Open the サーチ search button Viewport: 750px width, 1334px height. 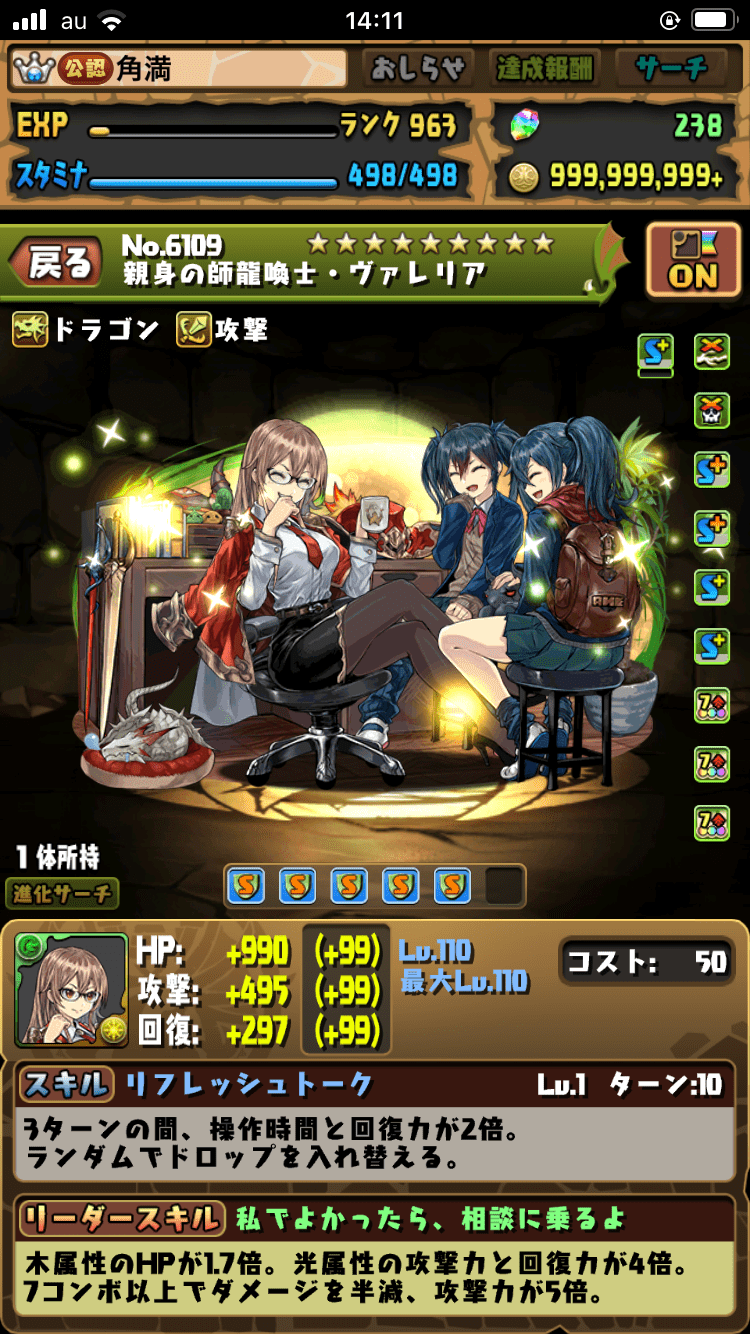click(671, 68)
